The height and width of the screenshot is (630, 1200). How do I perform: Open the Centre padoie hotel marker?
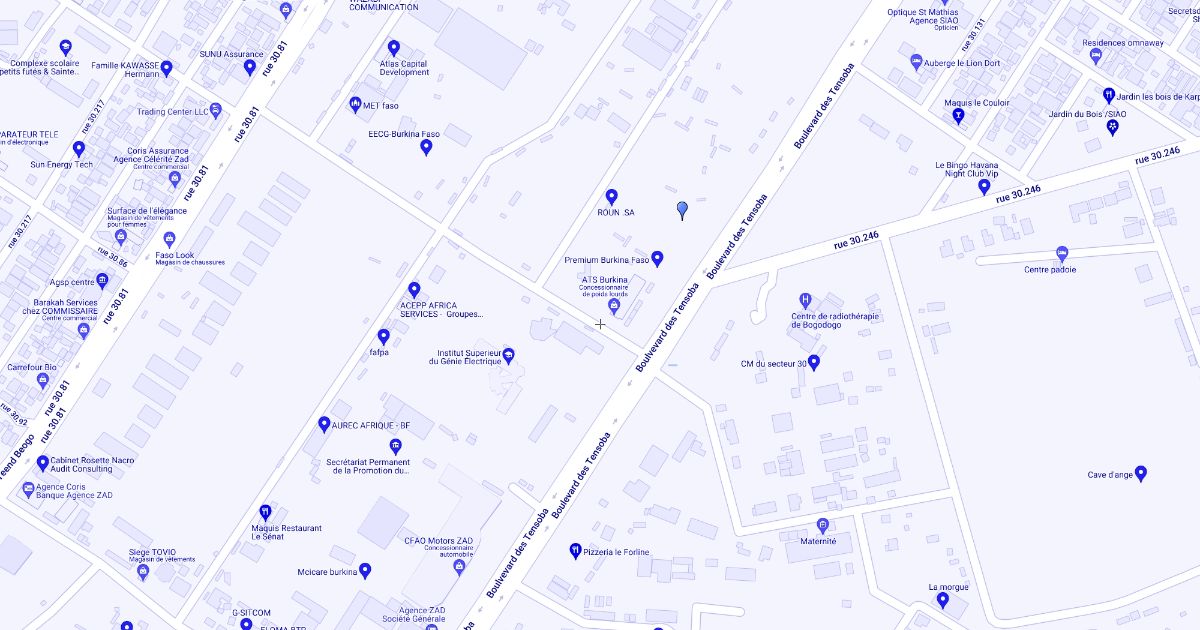point(1062,253)
